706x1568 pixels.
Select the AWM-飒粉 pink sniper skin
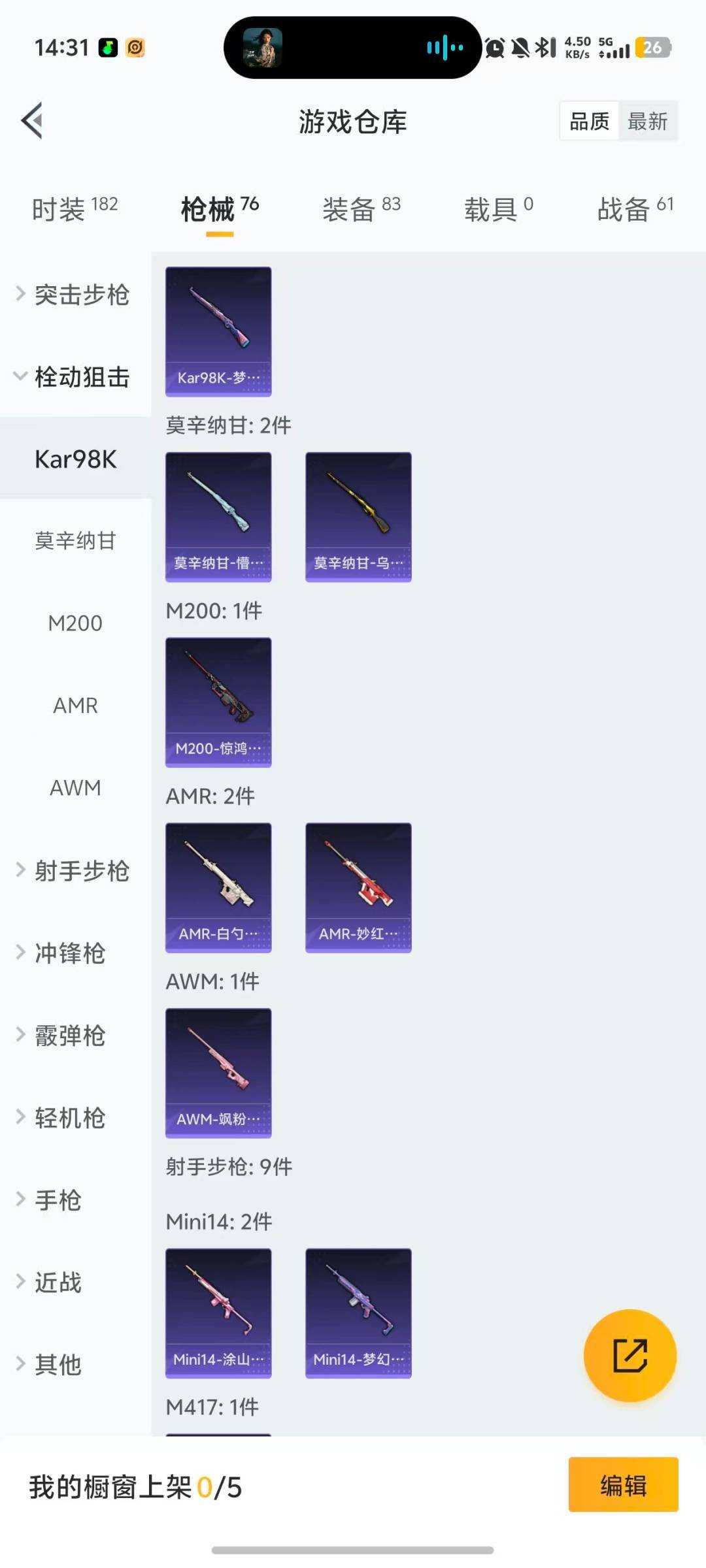tap(218, 1071)
